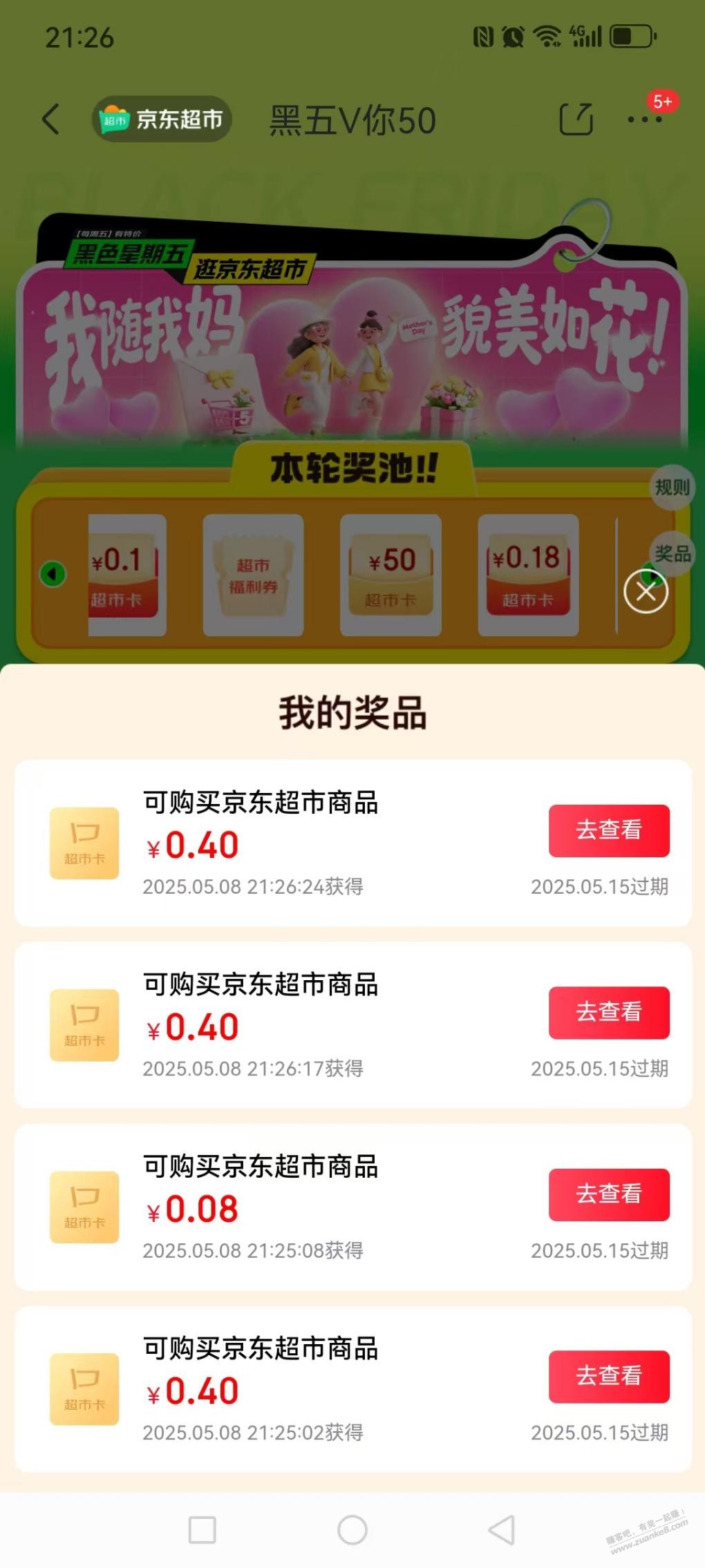705x1568 pixels.
Task: Return to the phone's home screen
Action: coord(352,1530)
